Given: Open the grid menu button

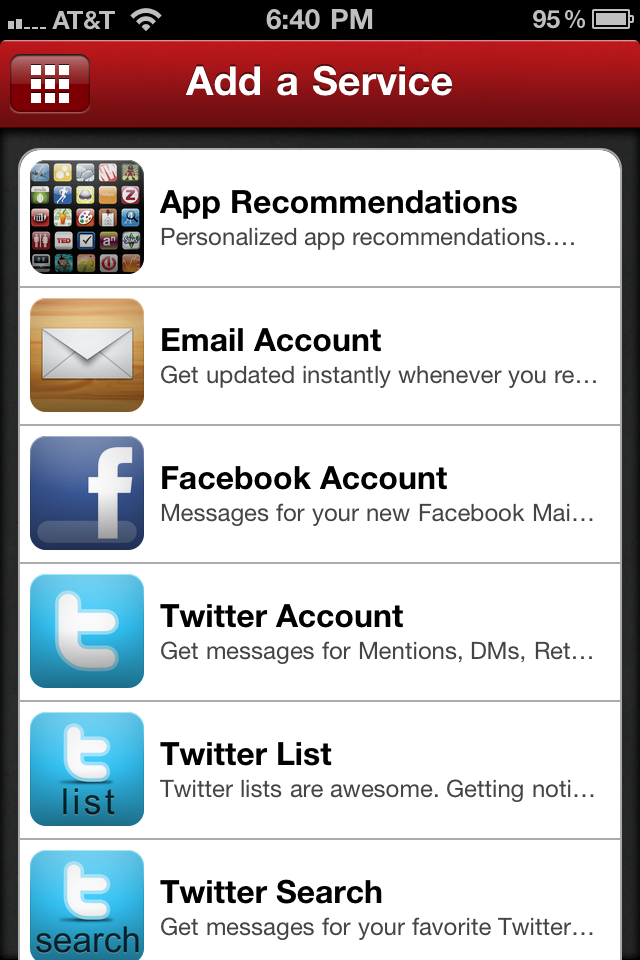Looking at the screenshot, I should pyautogui.click(x=50, y=83).
